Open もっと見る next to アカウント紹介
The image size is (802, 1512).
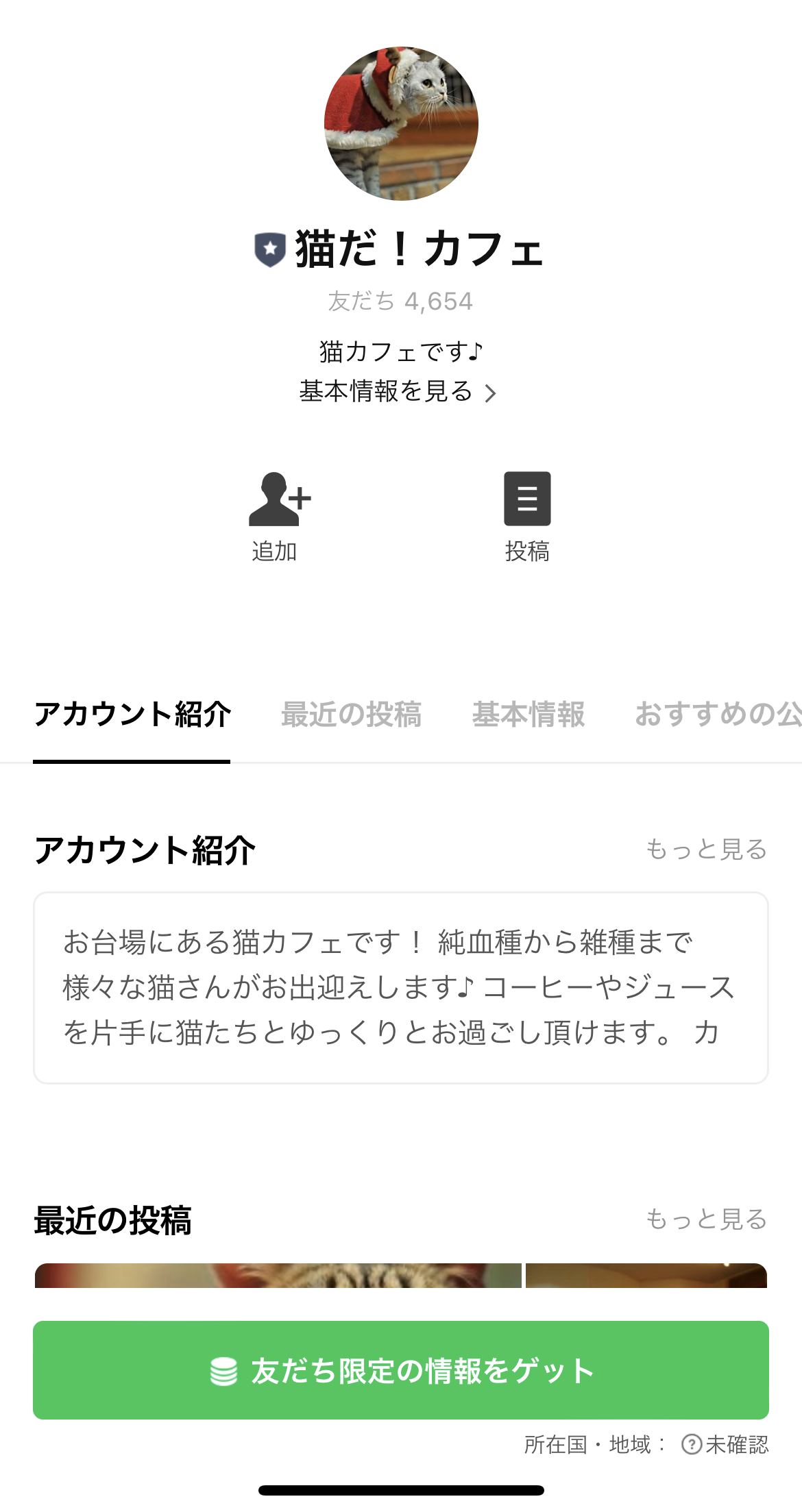pyautogui.click(x=707, y=848)
